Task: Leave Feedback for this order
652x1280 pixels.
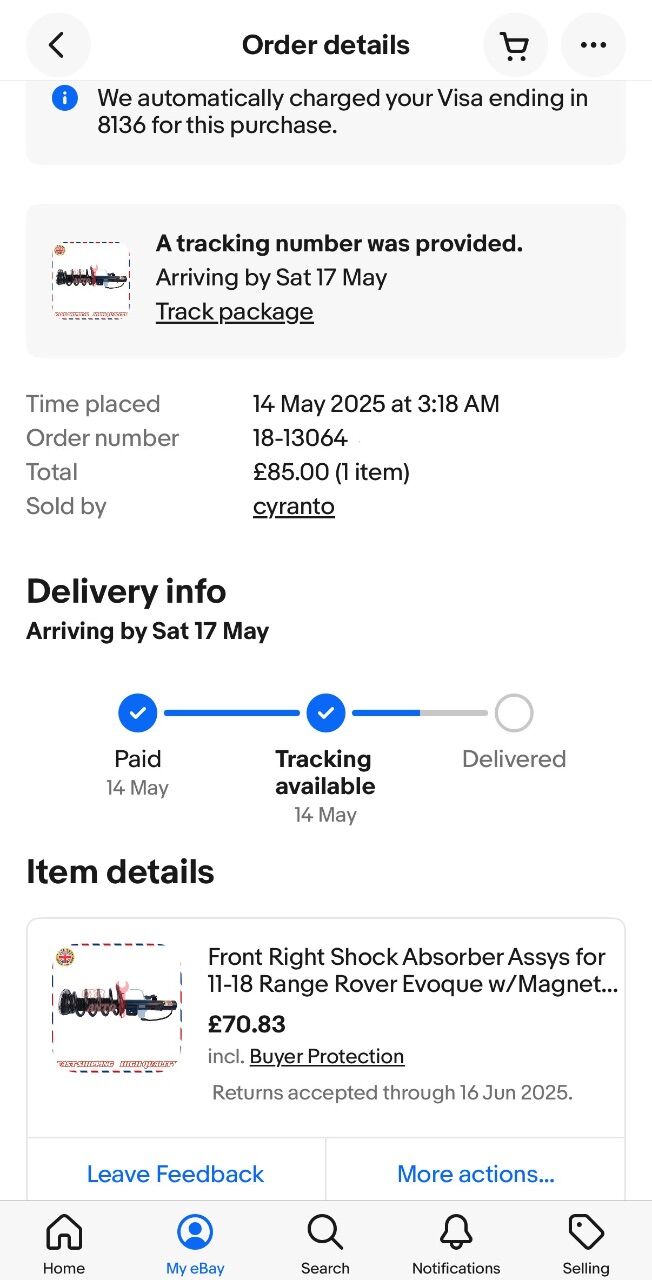Action: 176,1174
